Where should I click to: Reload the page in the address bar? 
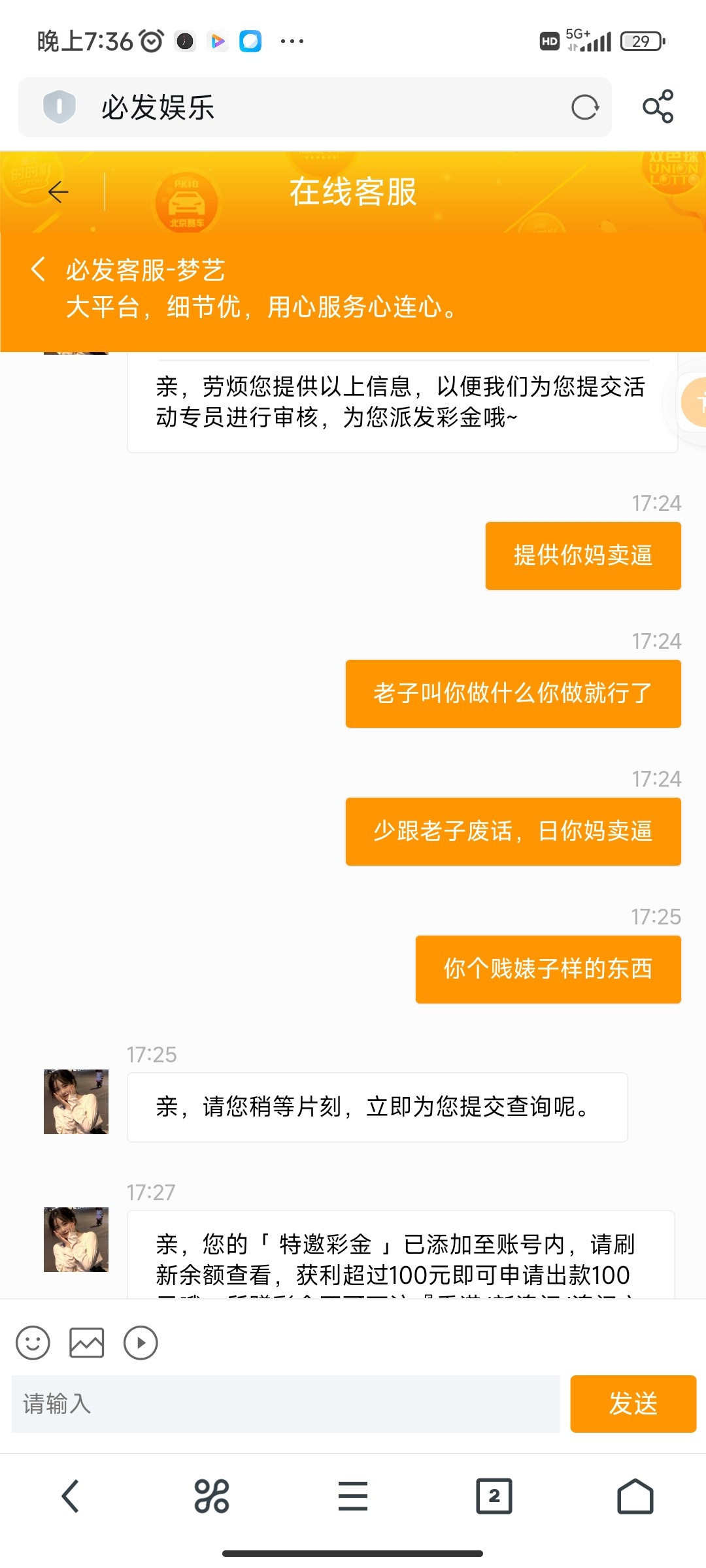(584, 107)
